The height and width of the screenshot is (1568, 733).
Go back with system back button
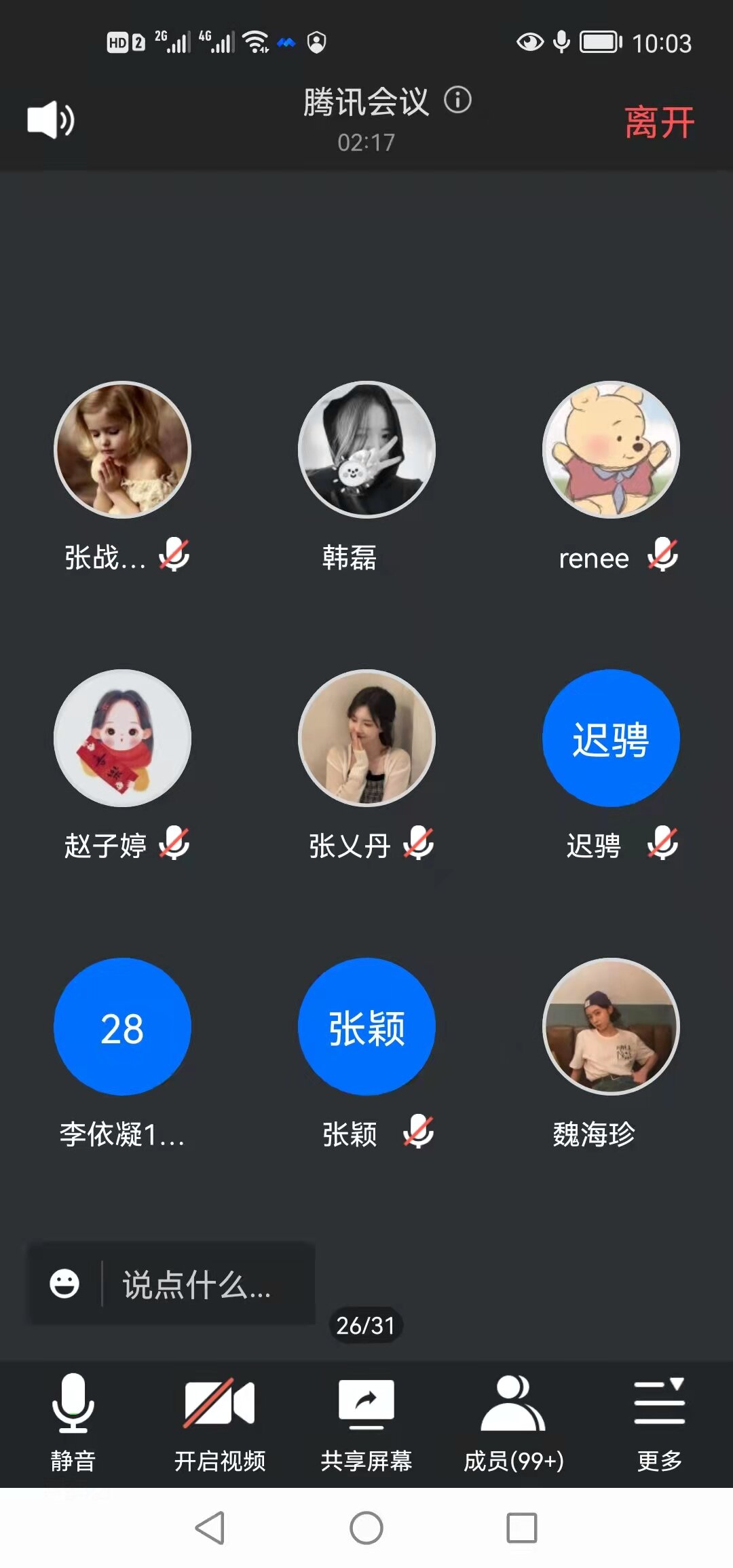(x=210, y=1528)
